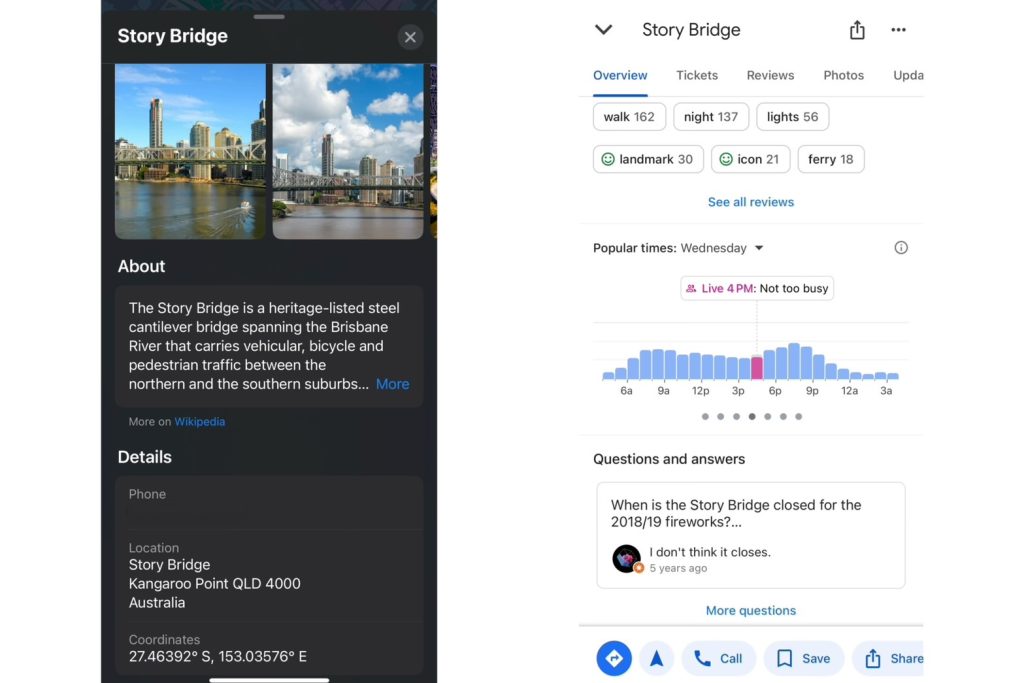Open the three-dot overflow menu
Image resolution: width=1024 pixels, height=683 pixels.
click(x=898, y=30)
